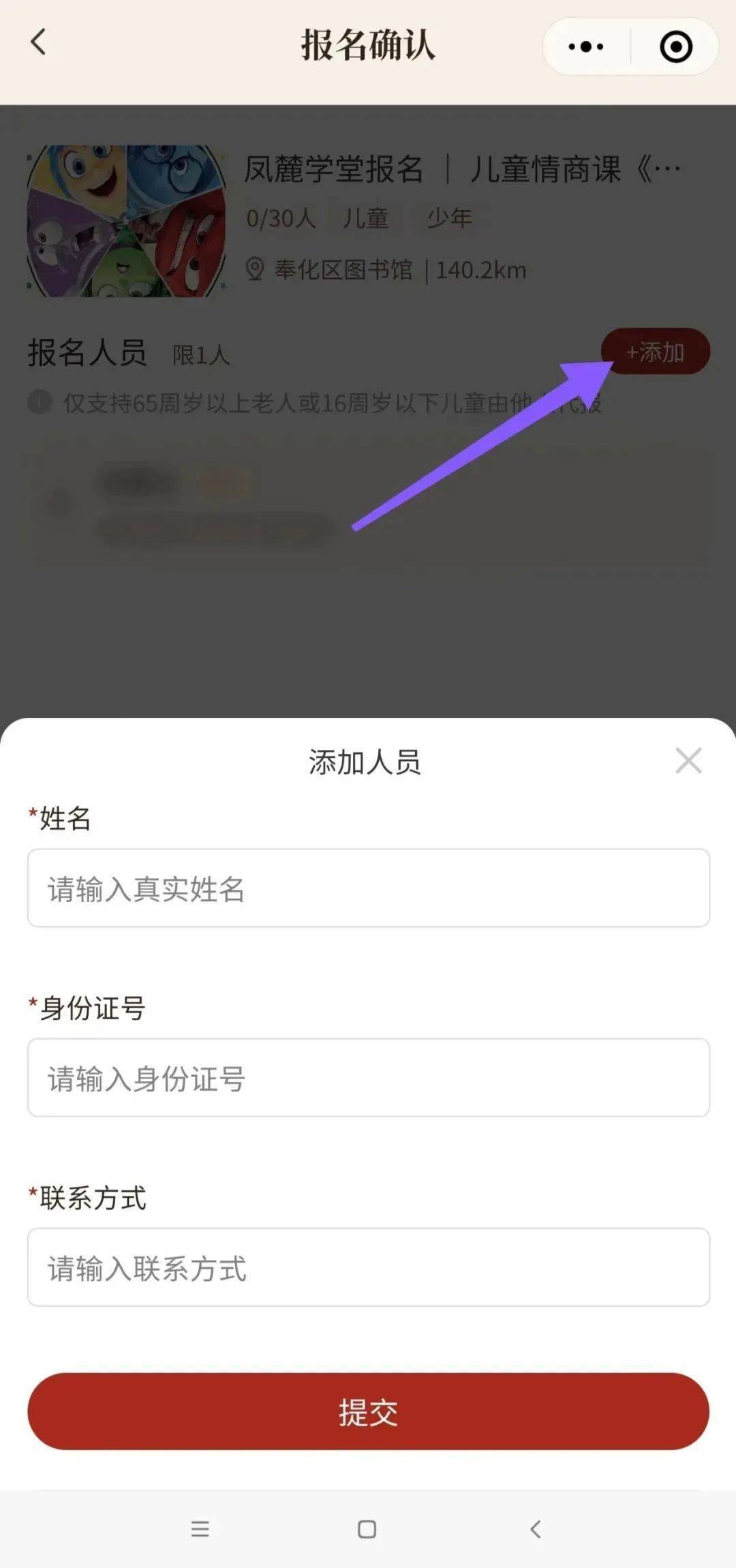Click the 联系方式 contact field
736x1568 pixels.
click(367, 1267)
